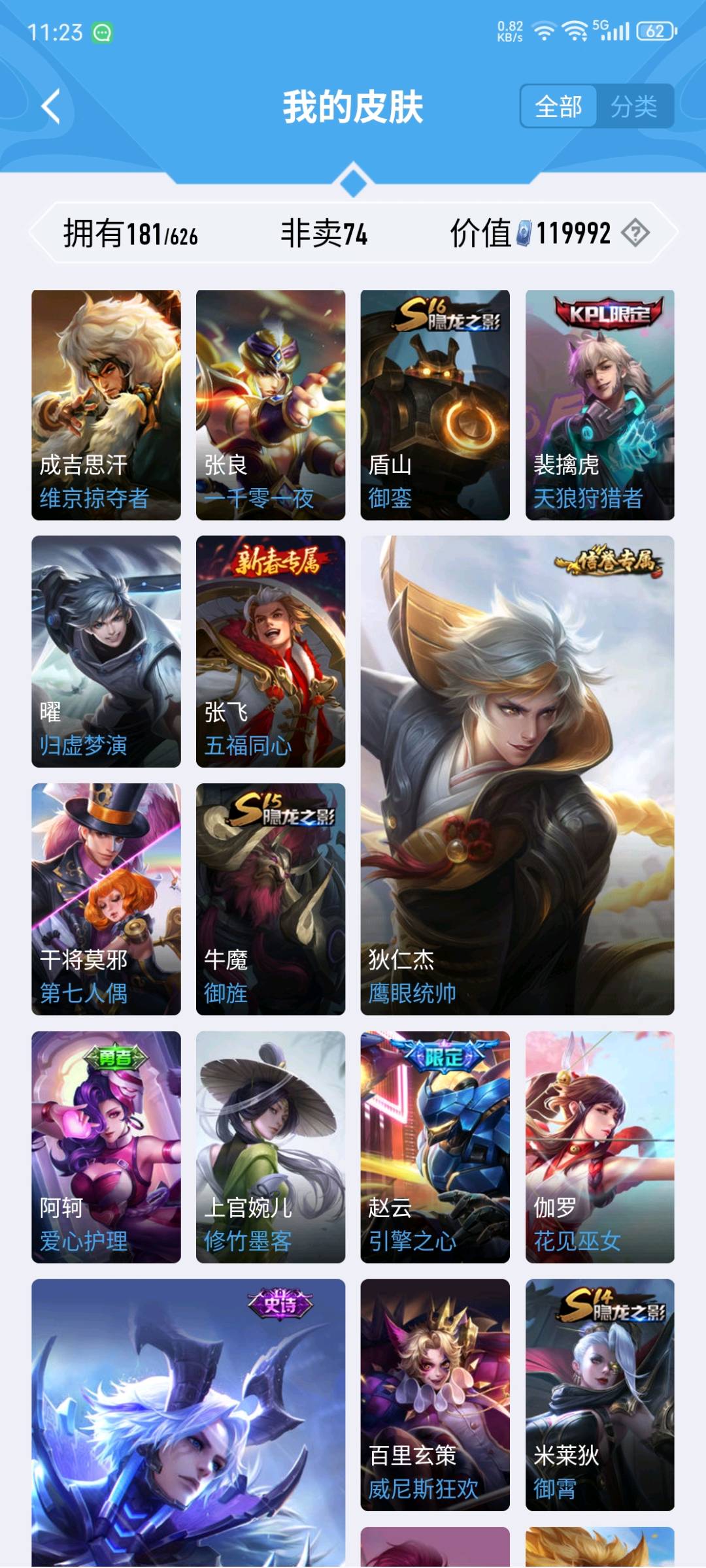706x1568 pixels.
Task: Open the large 狄仁杰 鹰眼统帅 card
Action: tap(517, 775)
